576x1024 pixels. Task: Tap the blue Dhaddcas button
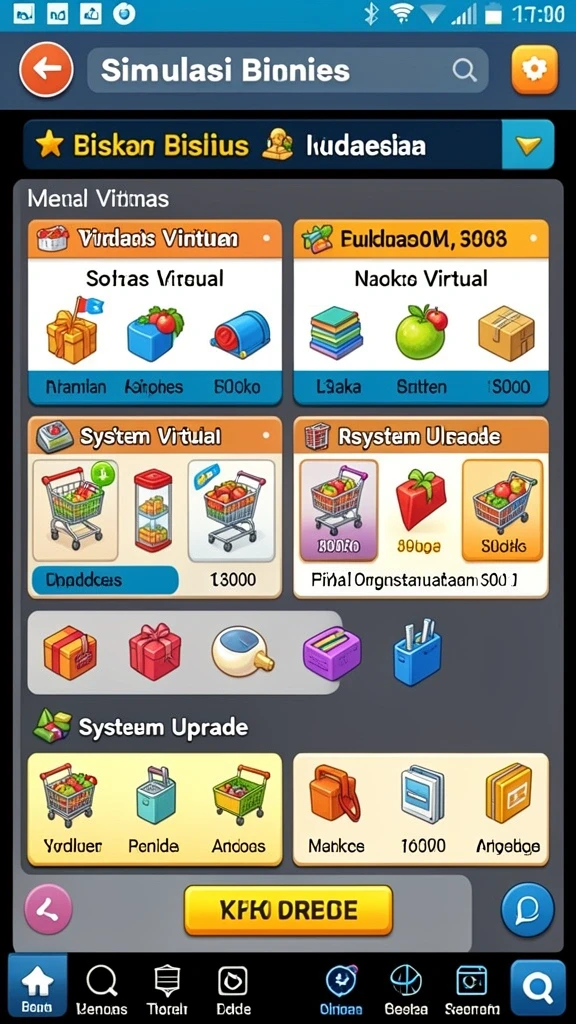[x=104, y=580]
